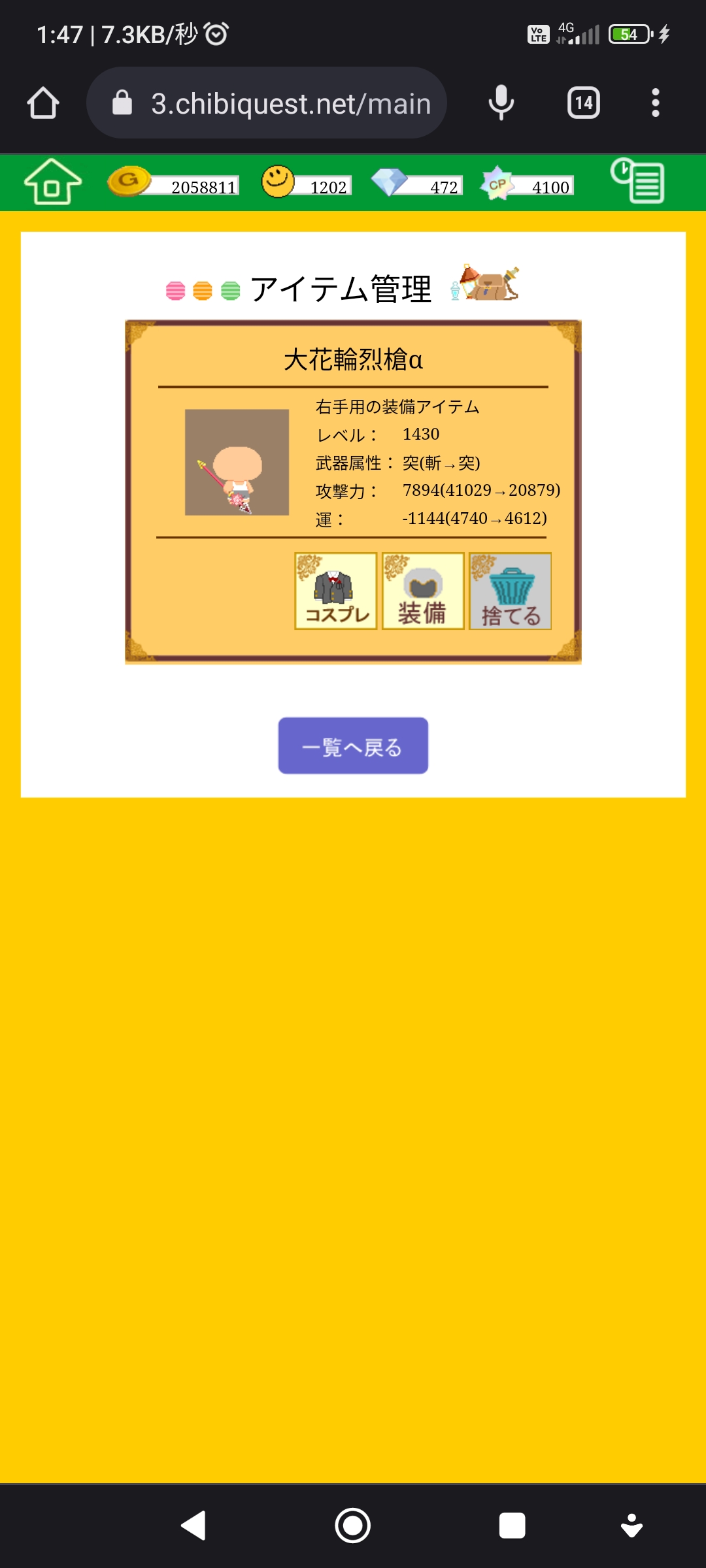Equip the item with 装備
The image size is (706, 1568).
(423, 591)
